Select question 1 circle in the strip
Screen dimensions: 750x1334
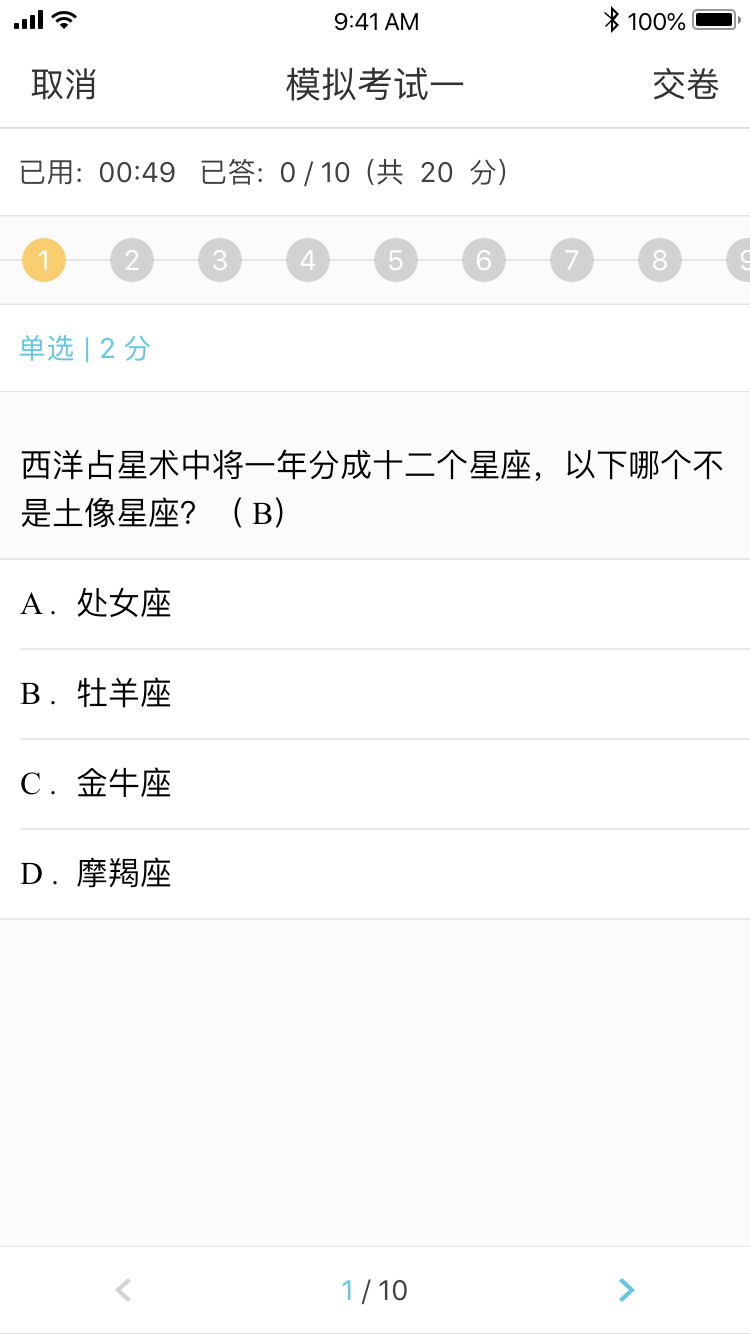[44, 261]
